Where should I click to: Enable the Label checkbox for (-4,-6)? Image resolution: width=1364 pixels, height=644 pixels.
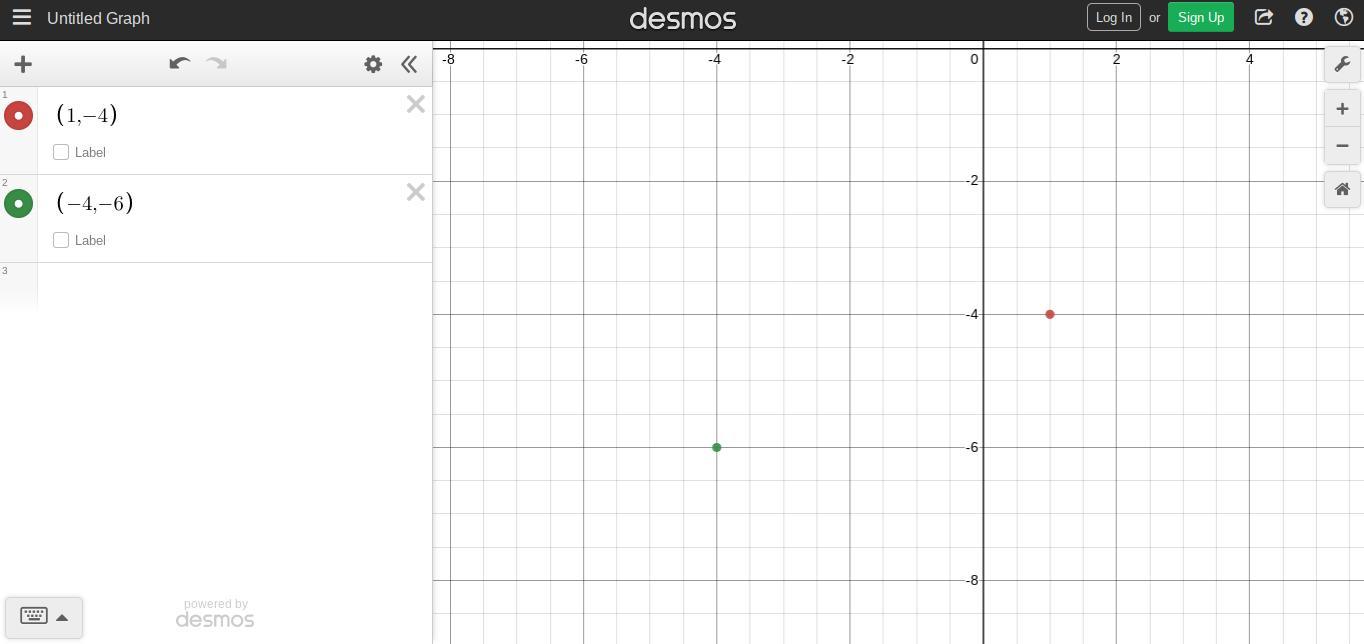[x=61, y=240]
